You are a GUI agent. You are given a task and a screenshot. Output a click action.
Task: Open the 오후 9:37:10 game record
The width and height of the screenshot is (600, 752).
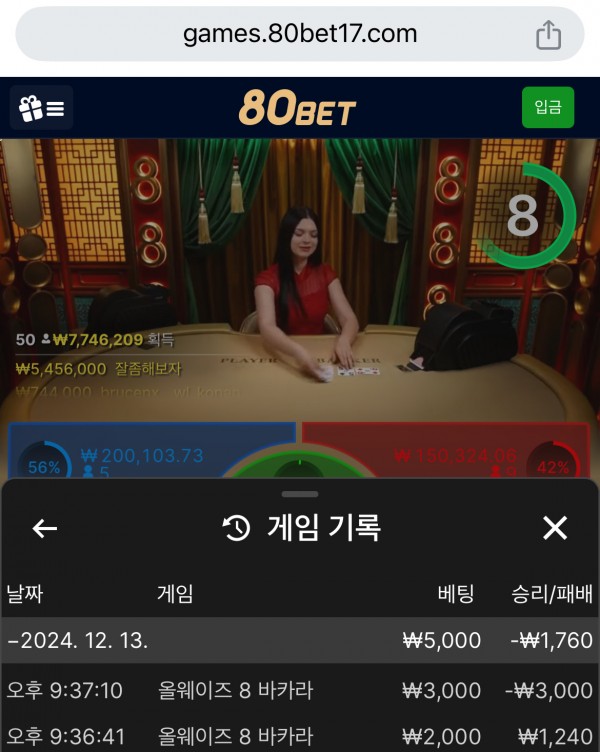(x=299, y=690)
